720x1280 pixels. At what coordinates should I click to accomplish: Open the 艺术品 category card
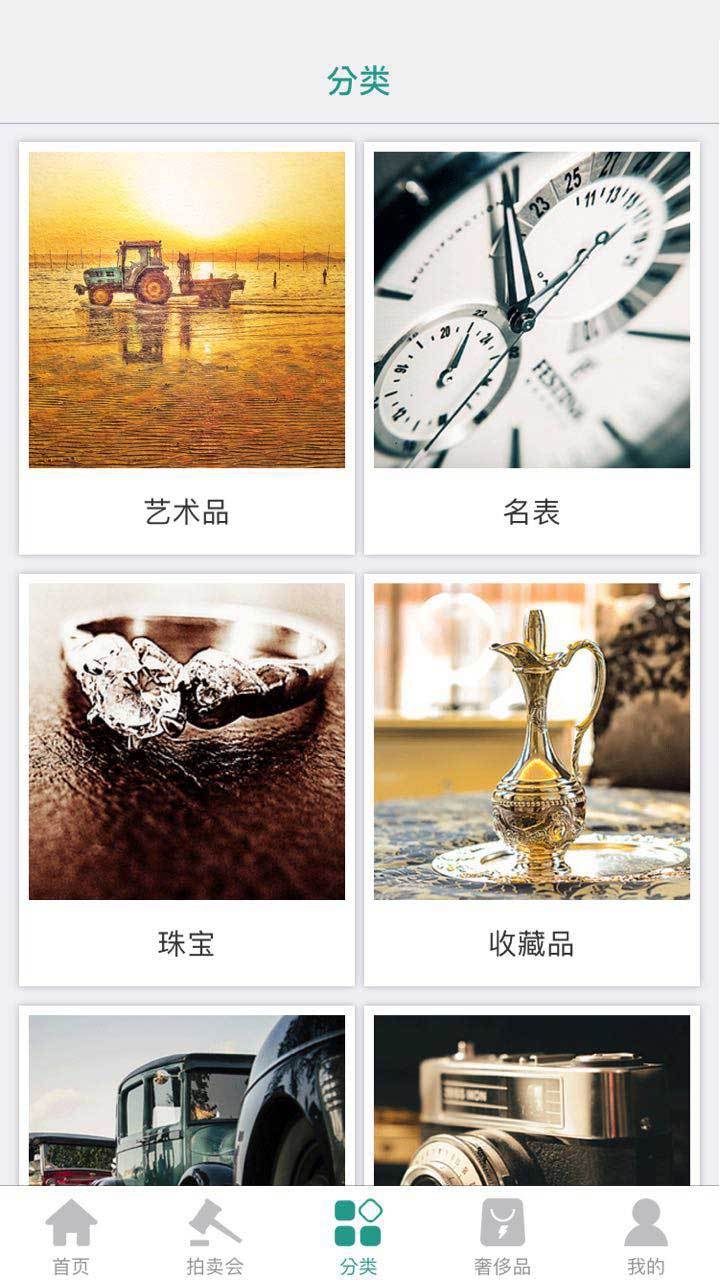[x=187, y=348]
